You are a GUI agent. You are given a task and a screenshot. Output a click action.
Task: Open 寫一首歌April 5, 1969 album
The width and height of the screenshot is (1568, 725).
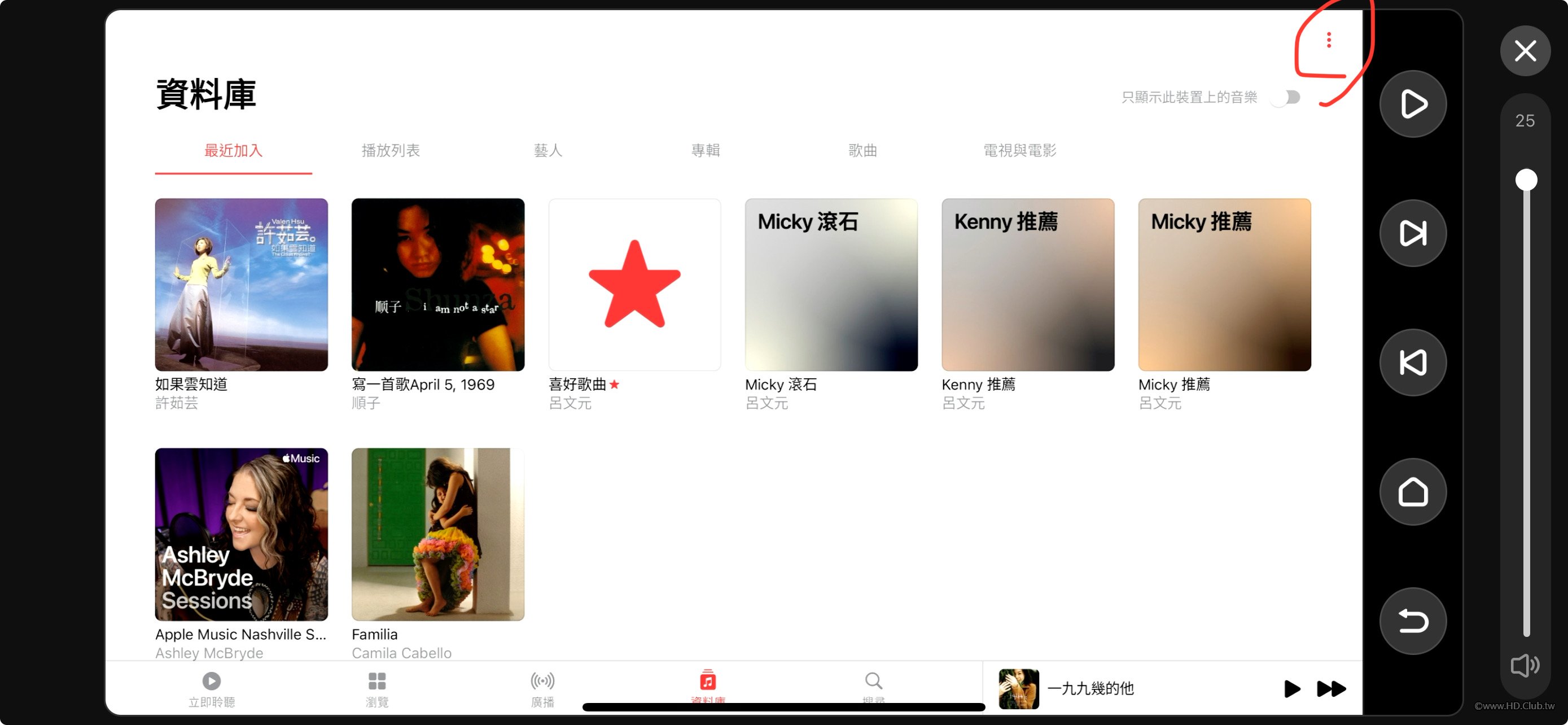[x=437, y=284]
